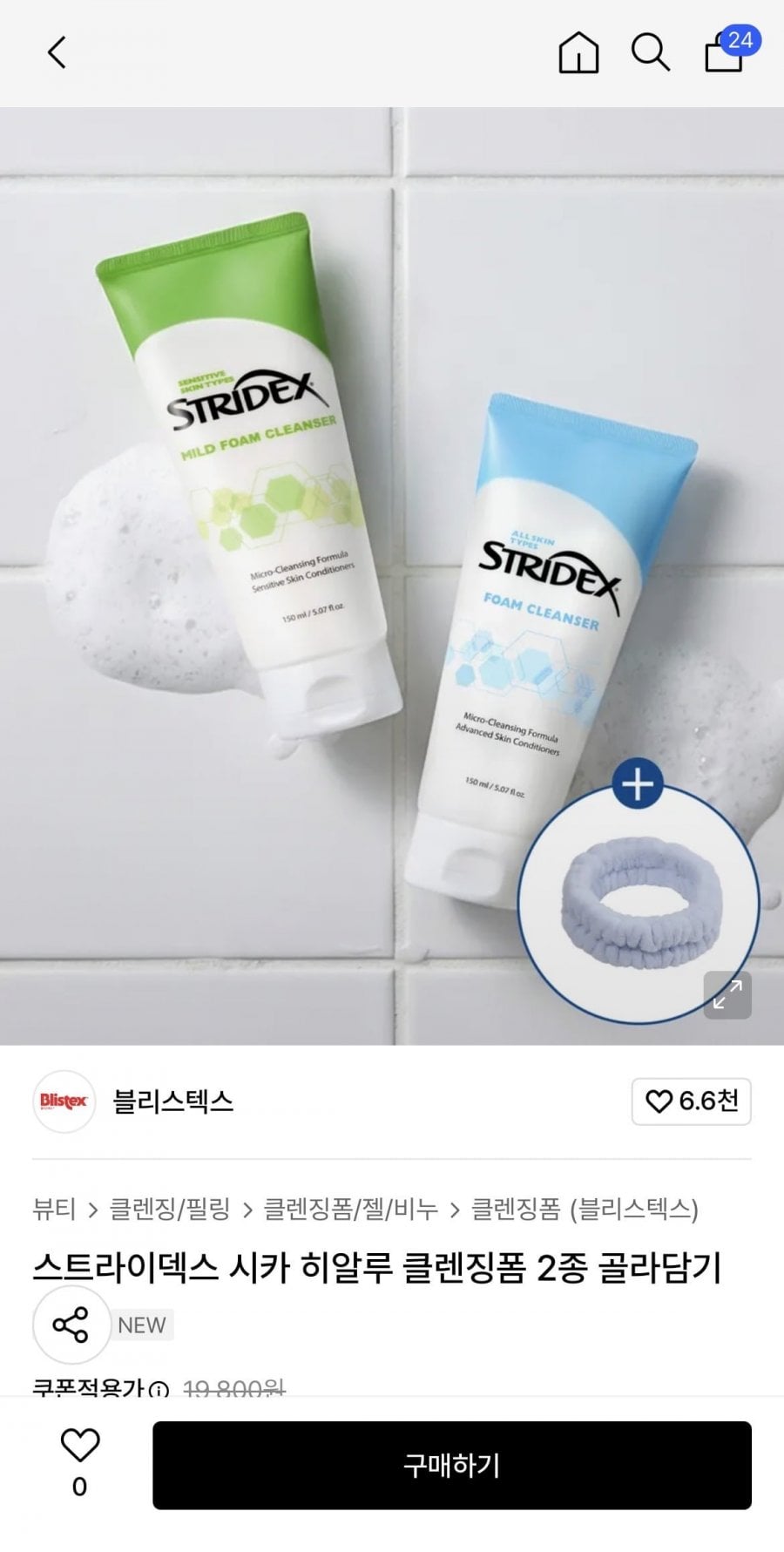Open the 클렌징/필링 breadcrumb
784x1552 pixels.
click(x=170, y=1209)
